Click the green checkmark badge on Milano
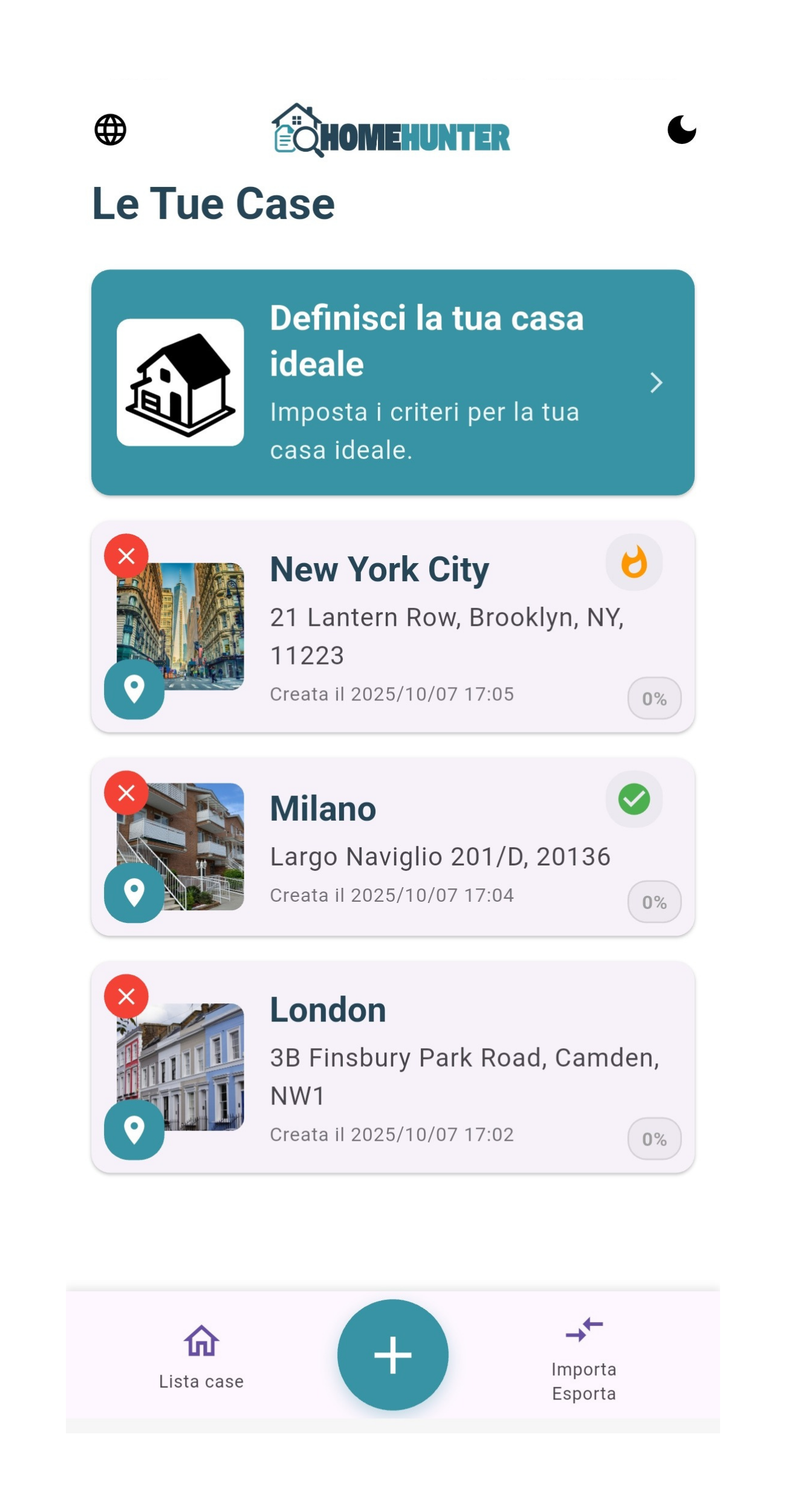This screenshot has width=786, height=1512. (634, 798)
